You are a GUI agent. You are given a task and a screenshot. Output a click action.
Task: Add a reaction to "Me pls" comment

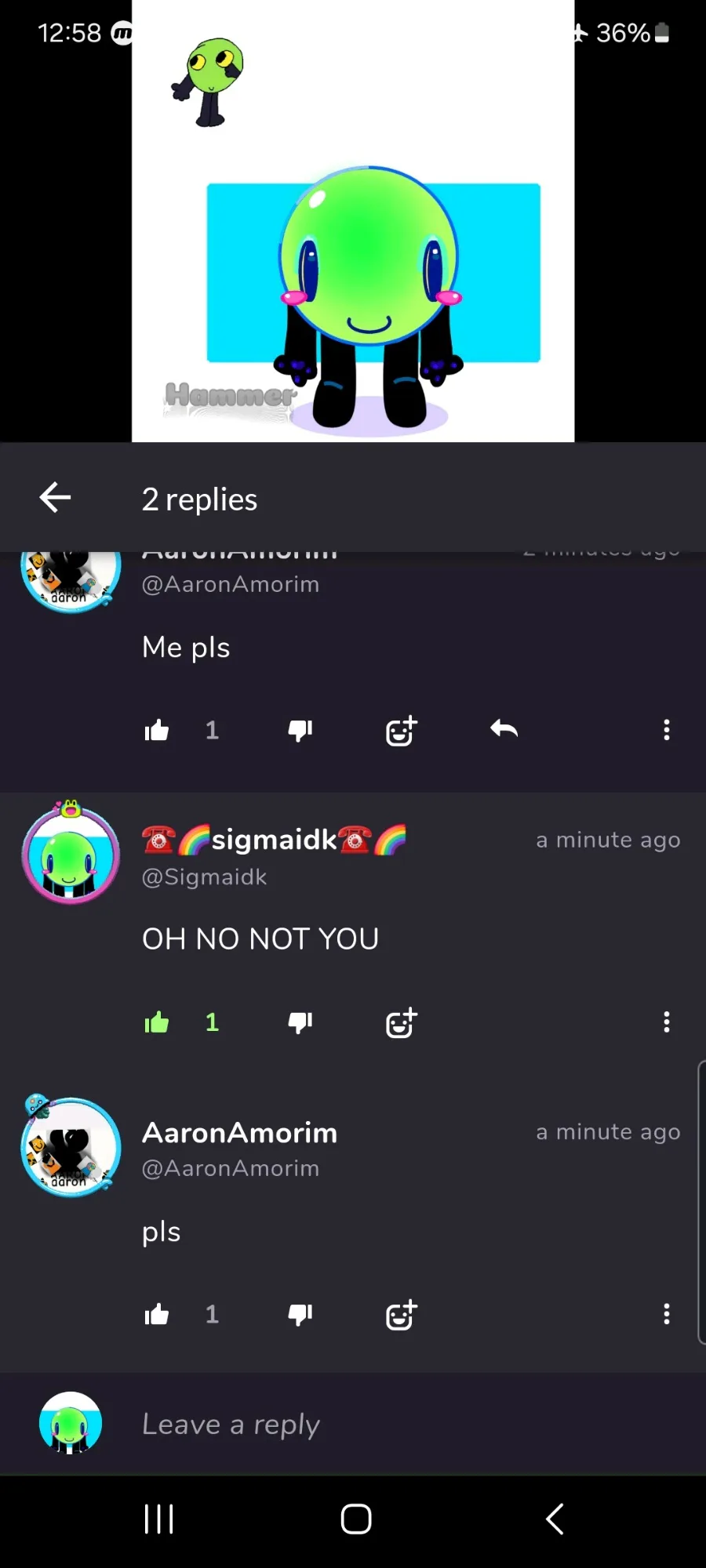coord(402,730)
